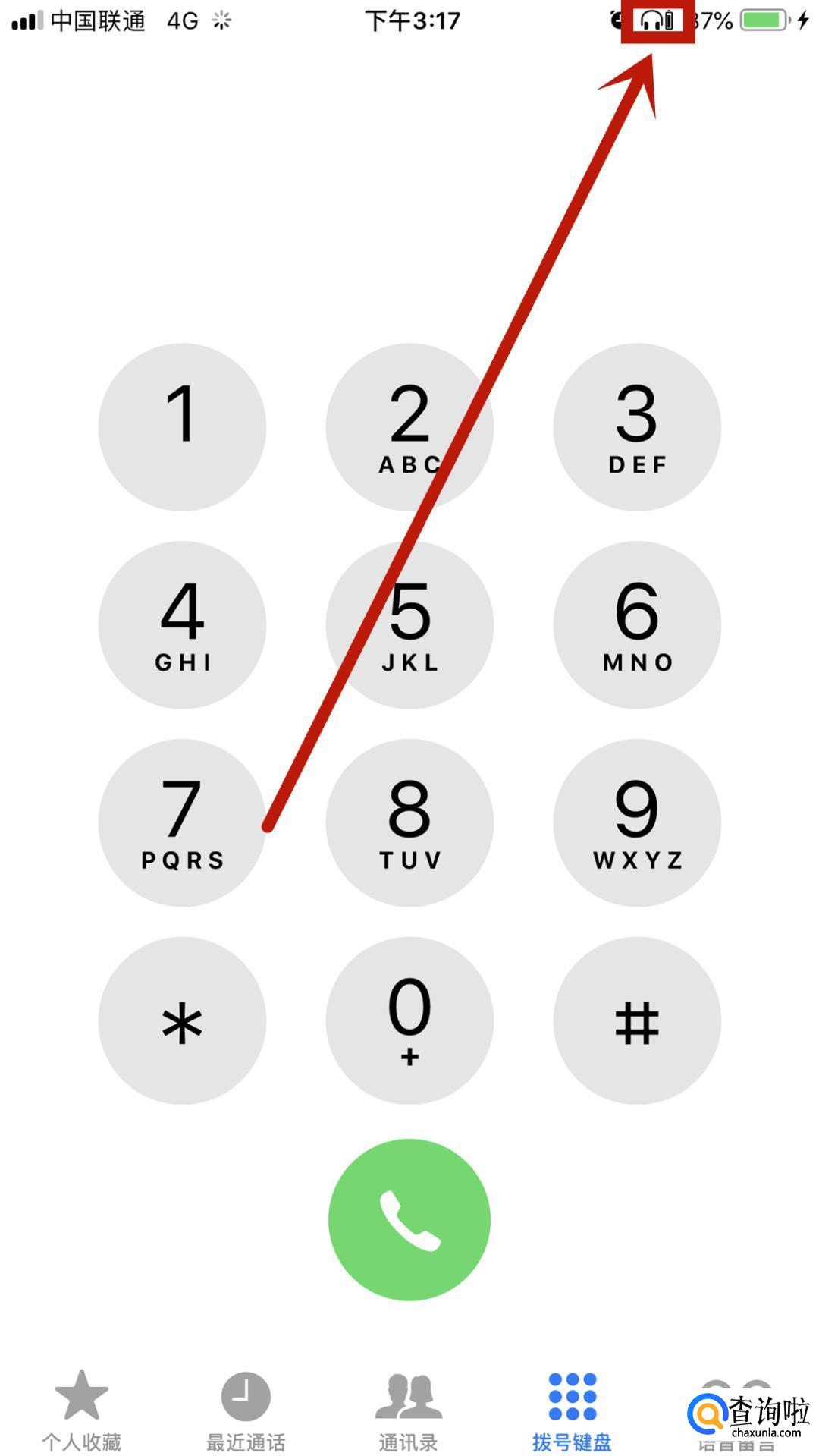819x1456 pixels.
Task: Tap the 4 GHI key
Action: click(182, 624)
